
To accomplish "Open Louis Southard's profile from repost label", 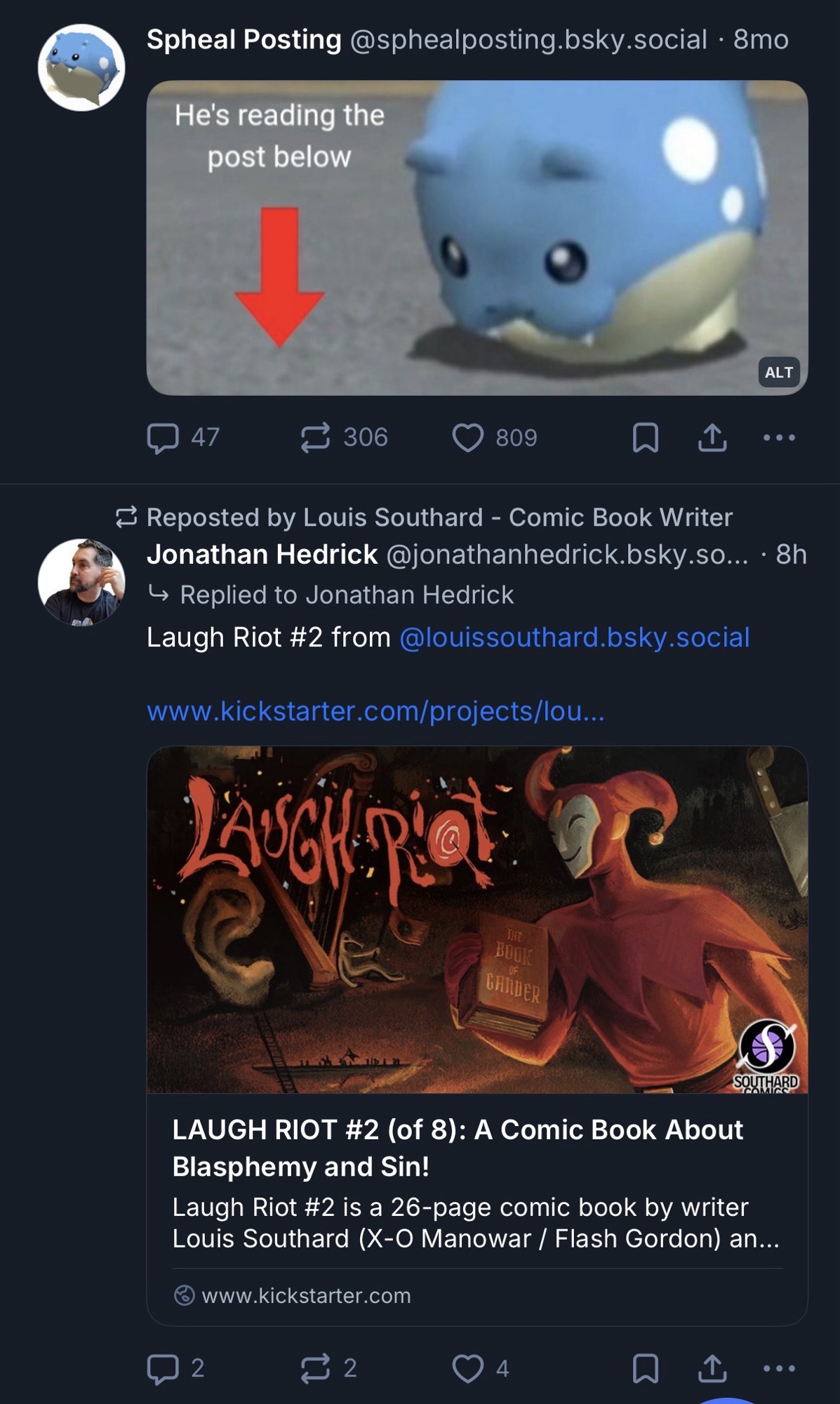I will 439,518.
